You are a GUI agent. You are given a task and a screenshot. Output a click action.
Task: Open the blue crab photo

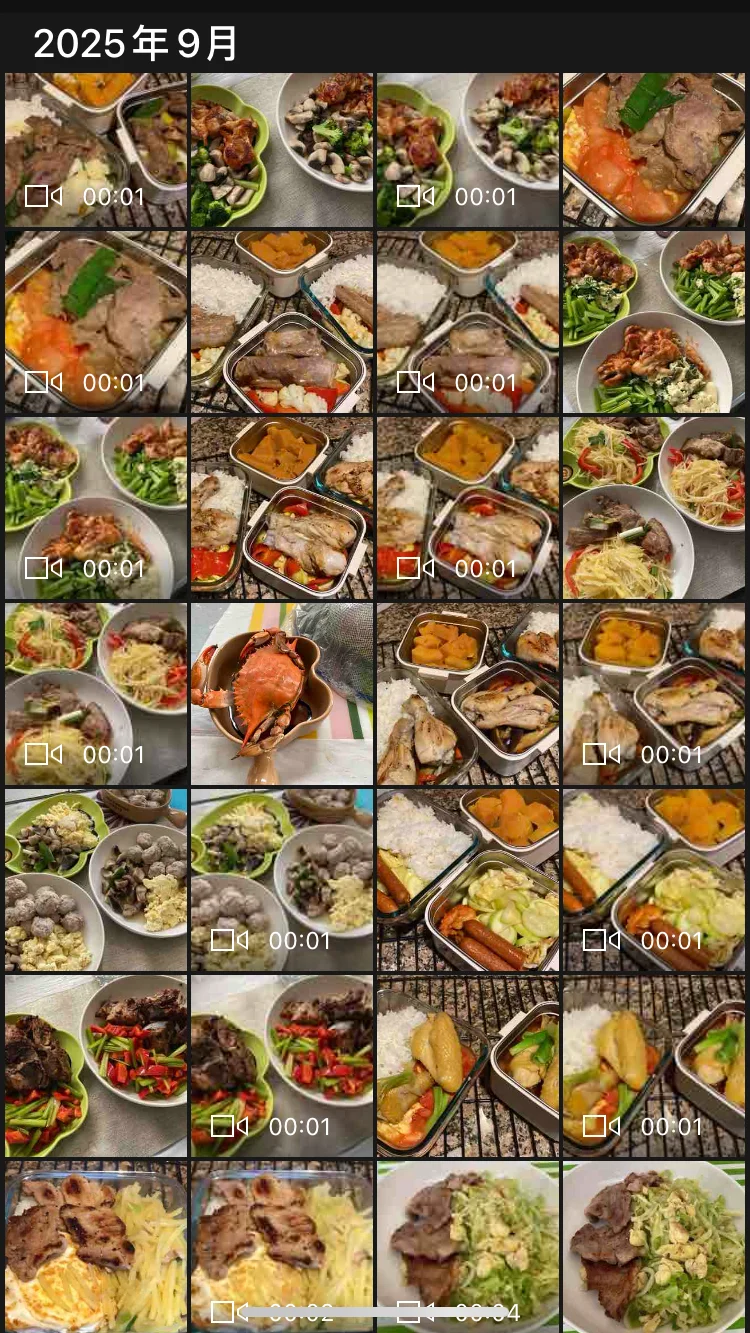(x=282, y=693)
